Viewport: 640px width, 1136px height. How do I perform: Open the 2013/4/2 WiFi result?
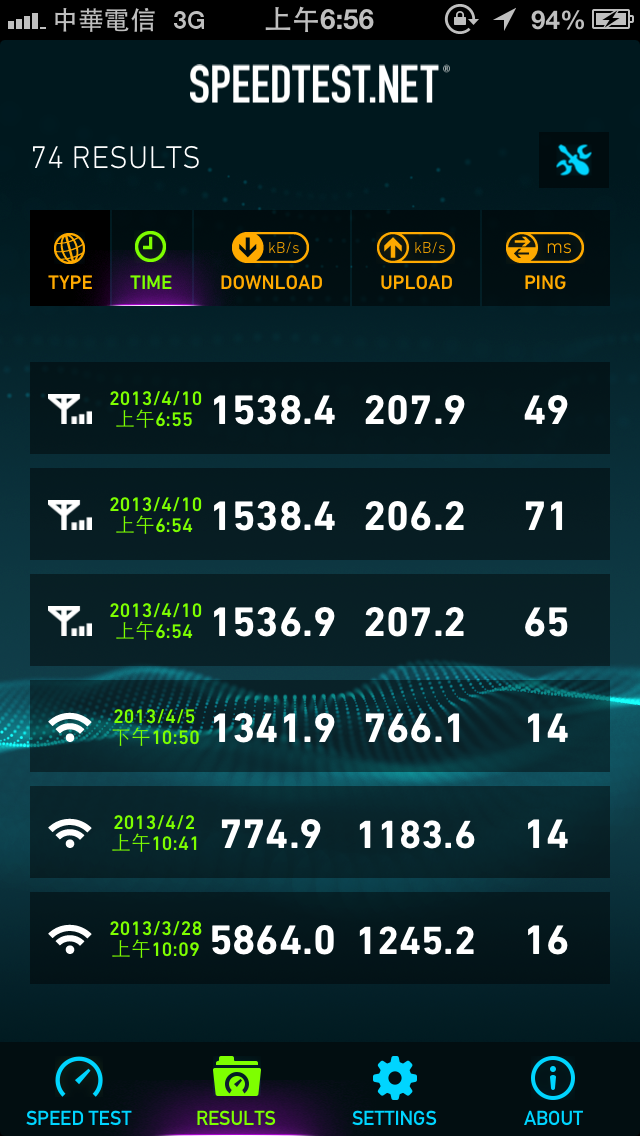(320, 832)
